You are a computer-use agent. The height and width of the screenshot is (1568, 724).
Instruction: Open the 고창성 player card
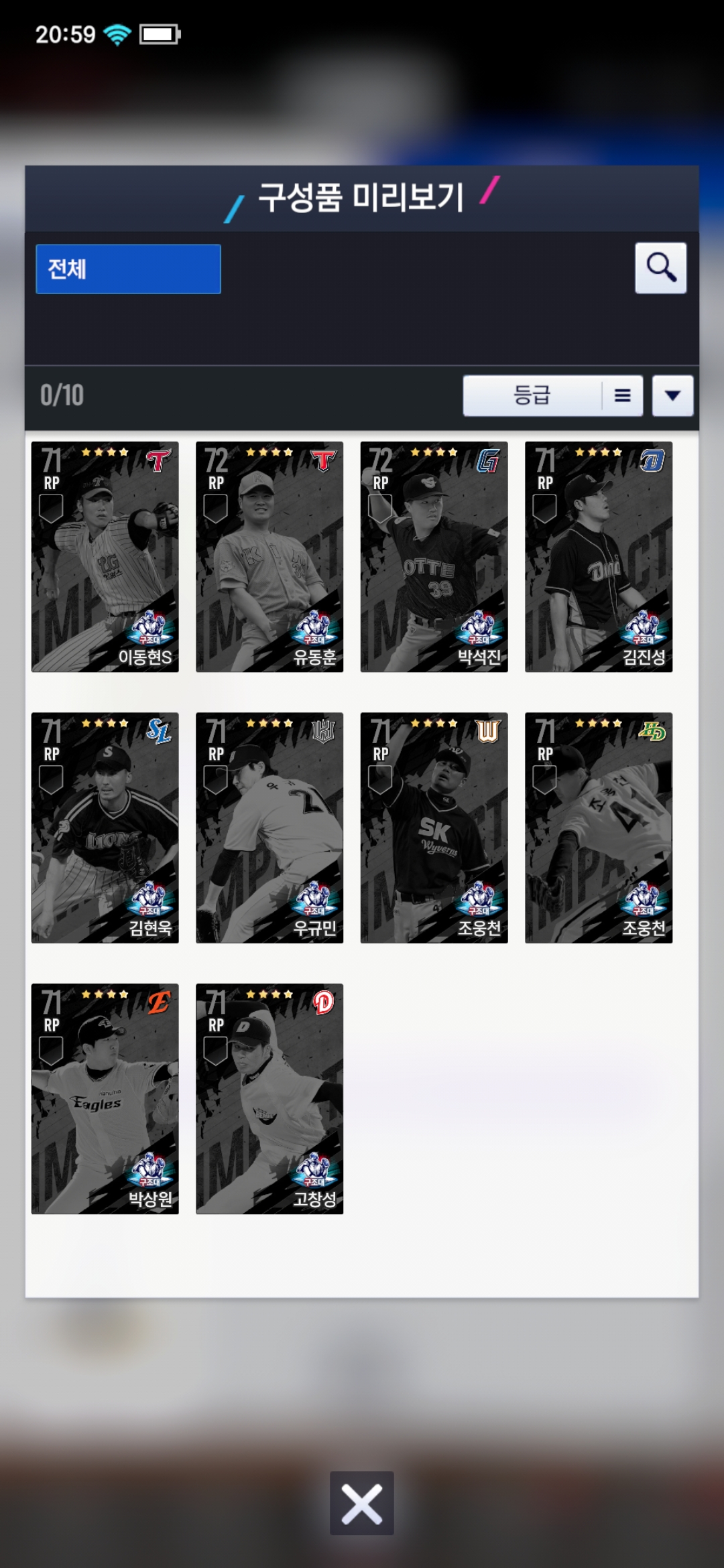pyautogui.click(x=269, y=1099)
